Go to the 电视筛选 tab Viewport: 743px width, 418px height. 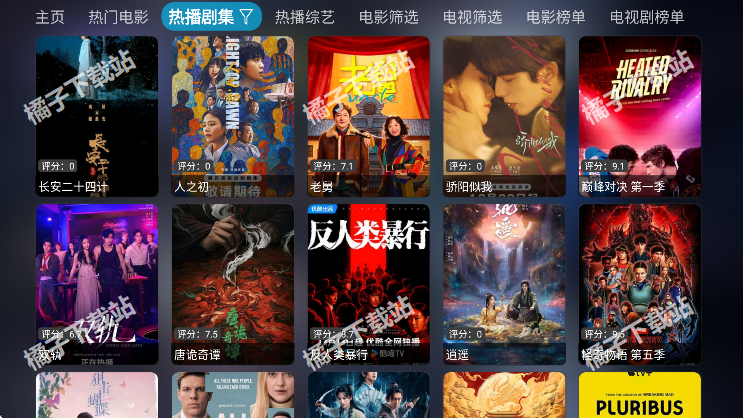point(472,17)
